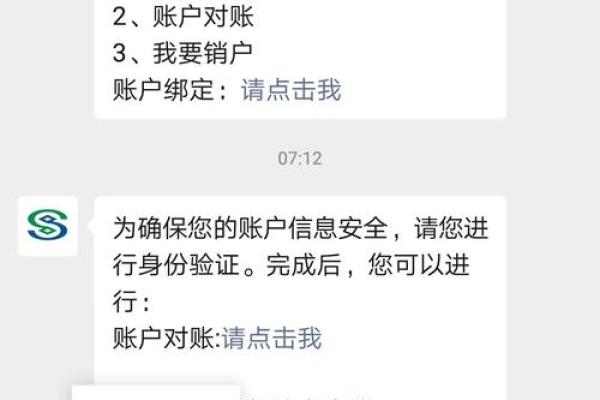Open the bank account's avatar profile

(47, 226)
